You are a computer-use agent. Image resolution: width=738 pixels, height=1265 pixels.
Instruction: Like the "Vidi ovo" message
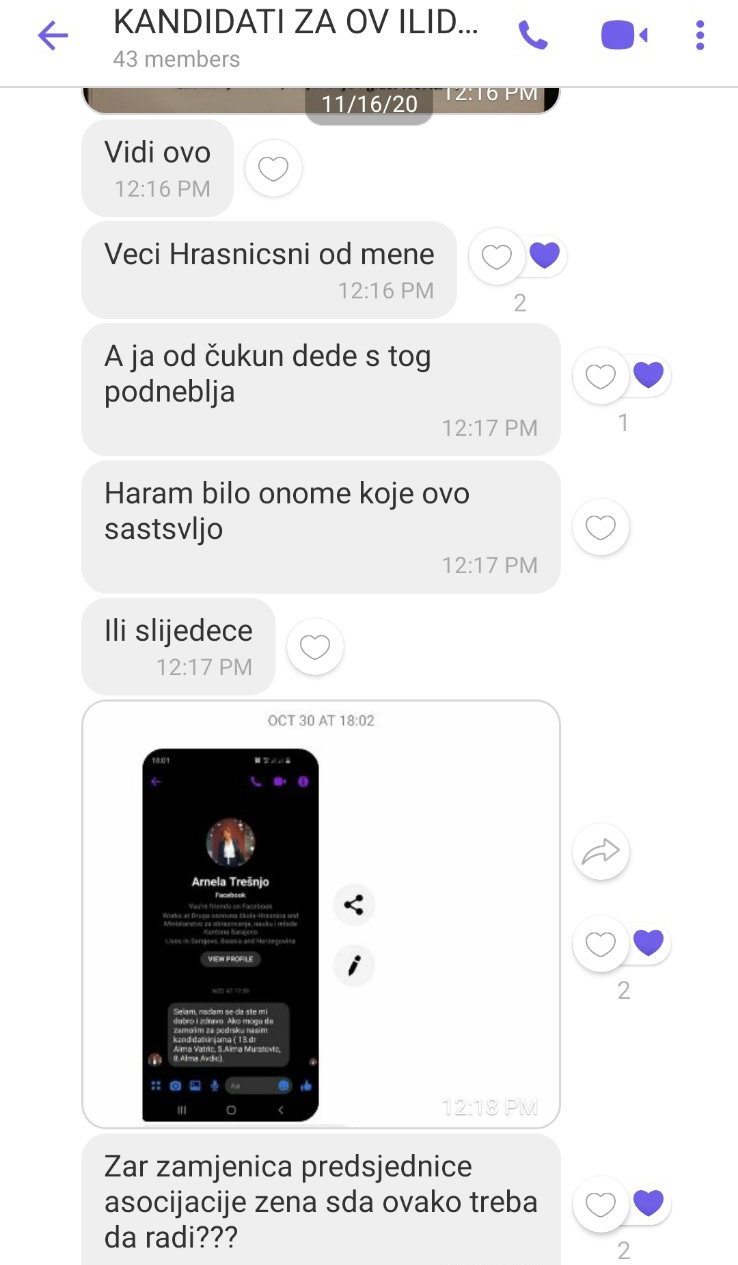click(x=273, y=168)
